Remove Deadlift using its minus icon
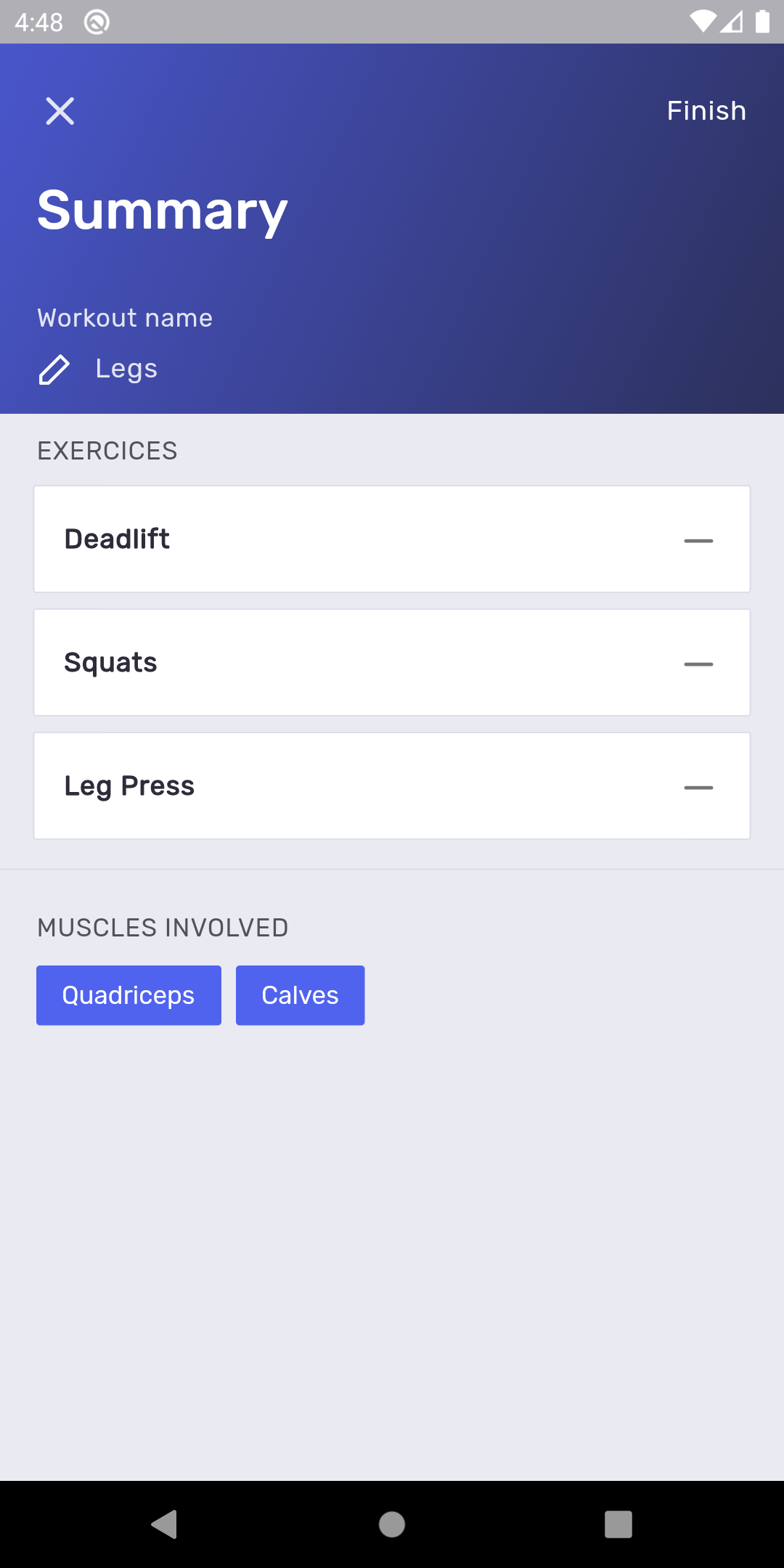 pos(698,540)
